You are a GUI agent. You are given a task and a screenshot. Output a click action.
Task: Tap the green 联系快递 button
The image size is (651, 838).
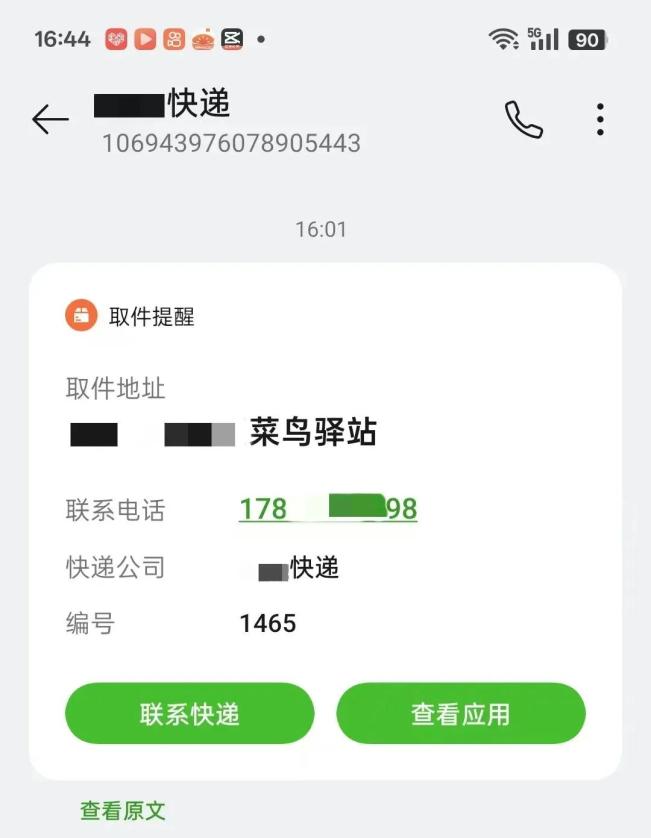click(190, 714)
